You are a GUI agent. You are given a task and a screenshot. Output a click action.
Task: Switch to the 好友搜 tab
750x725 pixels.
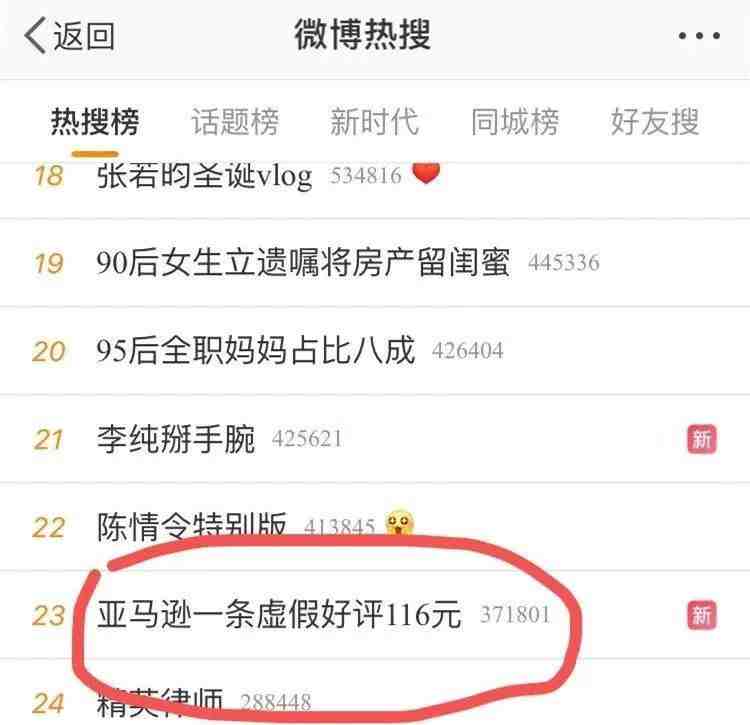tap(654, 122)
